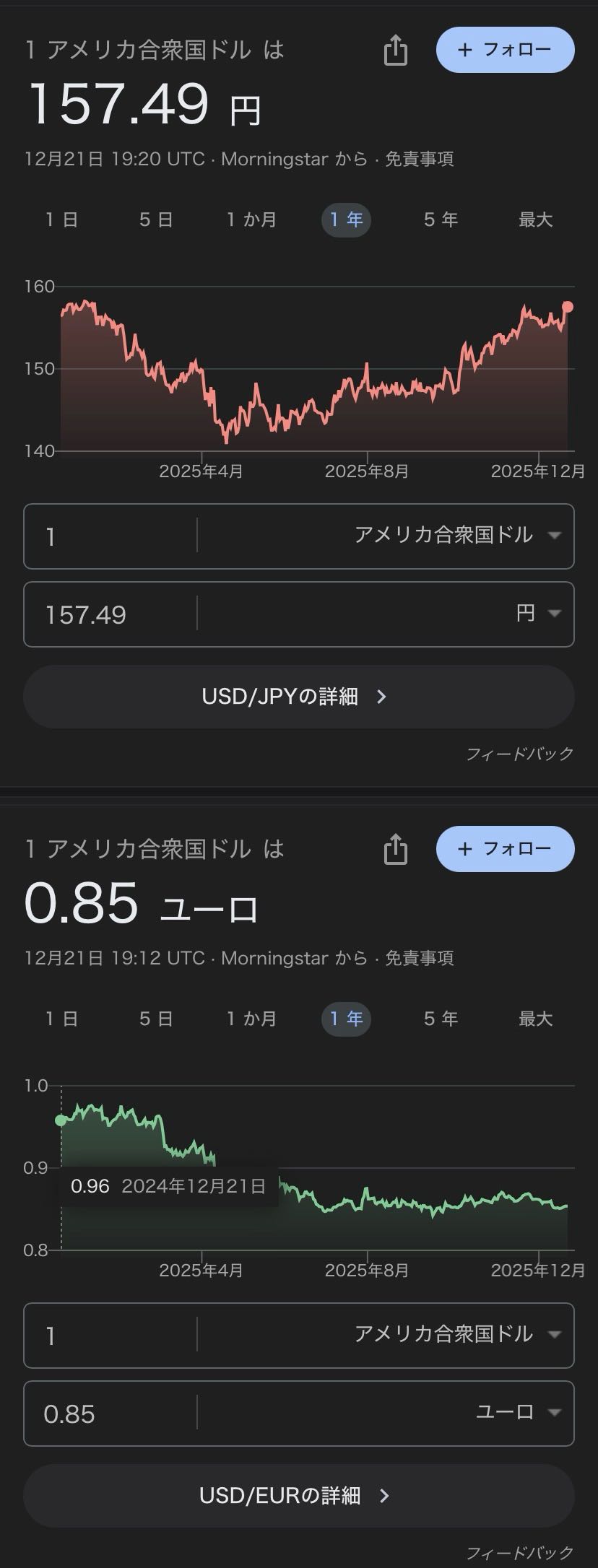
Task: Show 5年 range on the euro chart
Action: 441,1019
